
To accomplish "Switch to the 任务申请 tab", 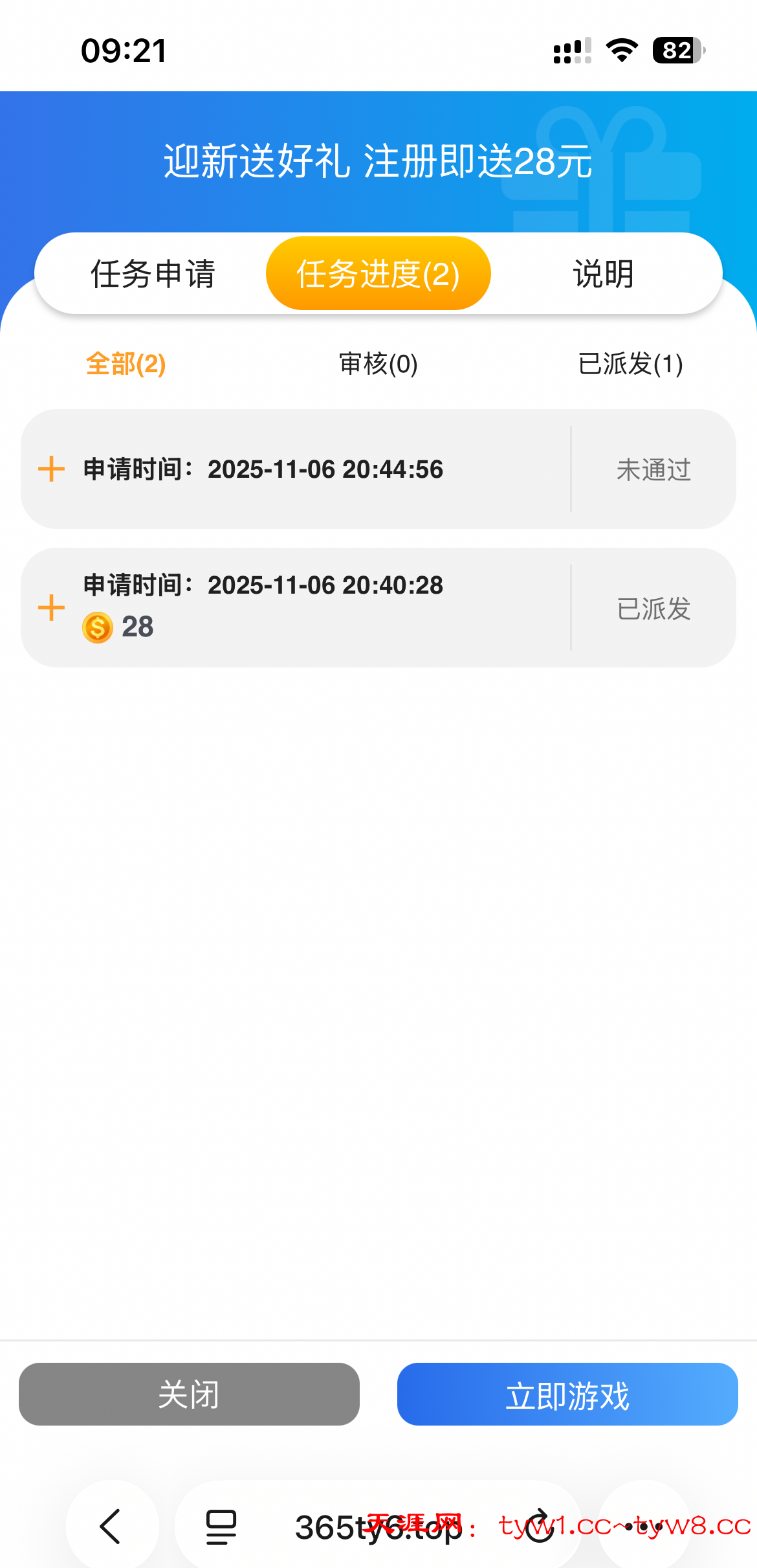I will [153, 274].
